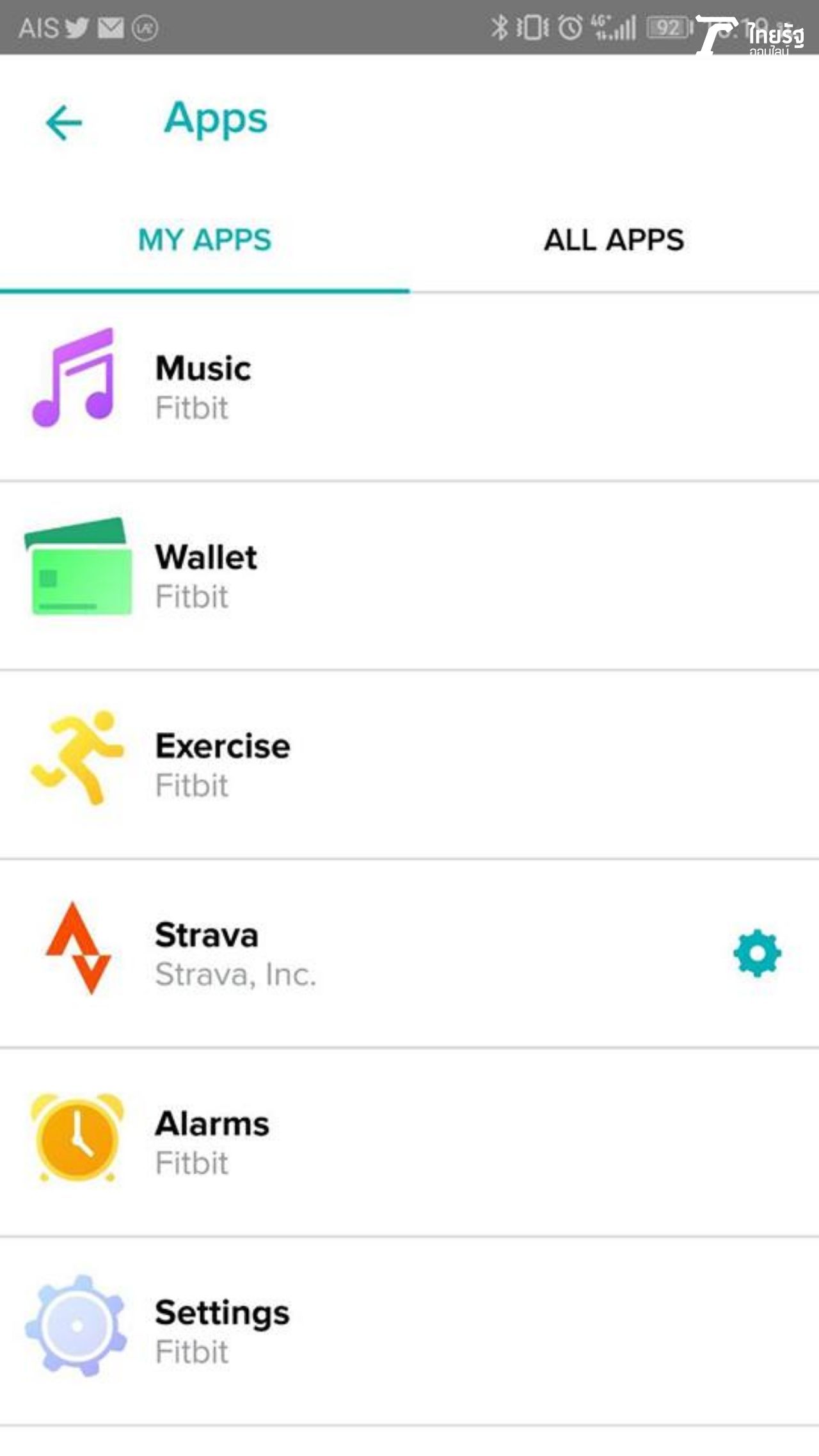Select the My Apps tab
This screenshot has width=819, height=1456.
205,240
